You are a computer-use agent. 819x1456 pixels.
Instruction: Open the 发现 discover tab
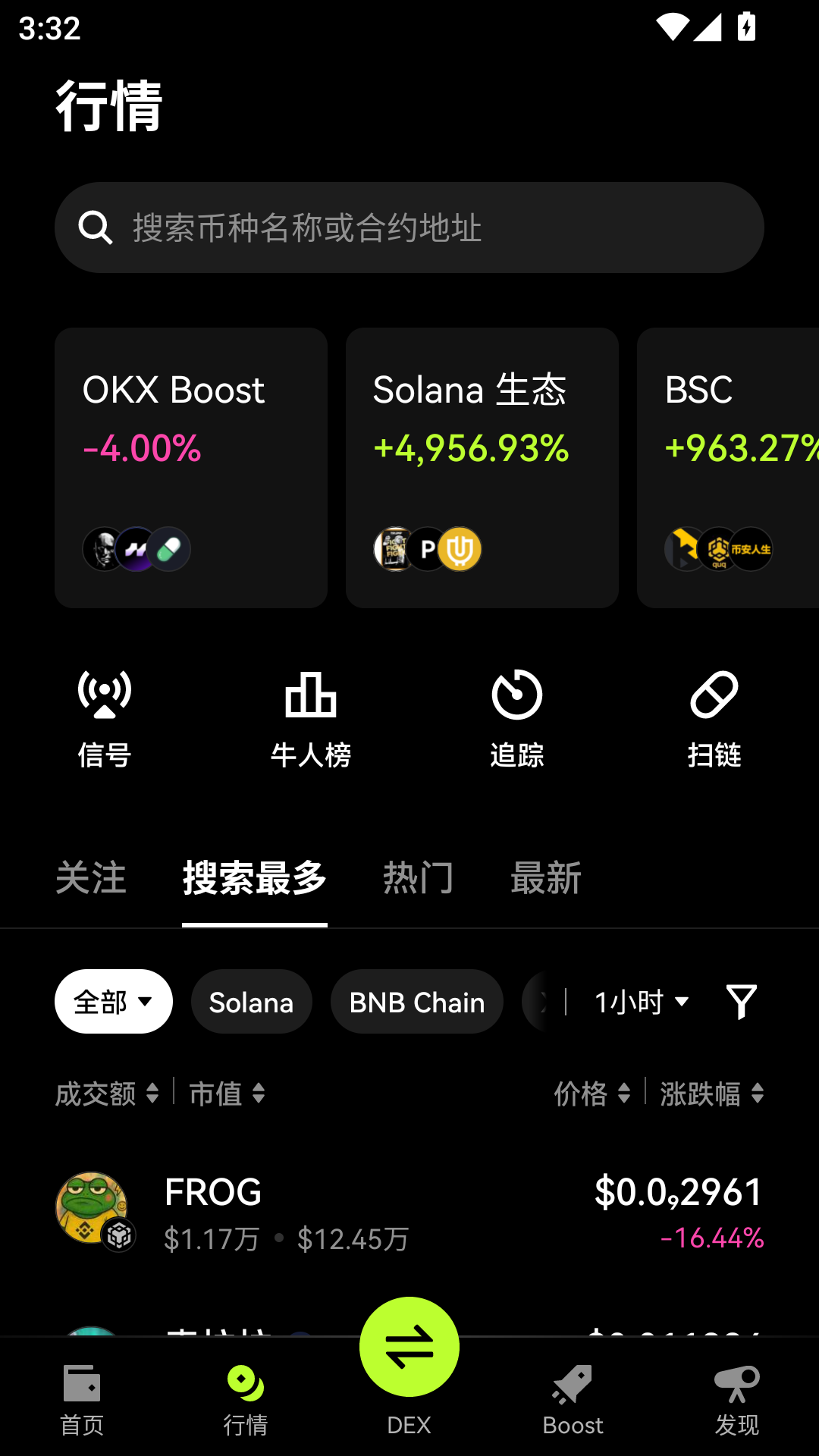pos(736,1403)
